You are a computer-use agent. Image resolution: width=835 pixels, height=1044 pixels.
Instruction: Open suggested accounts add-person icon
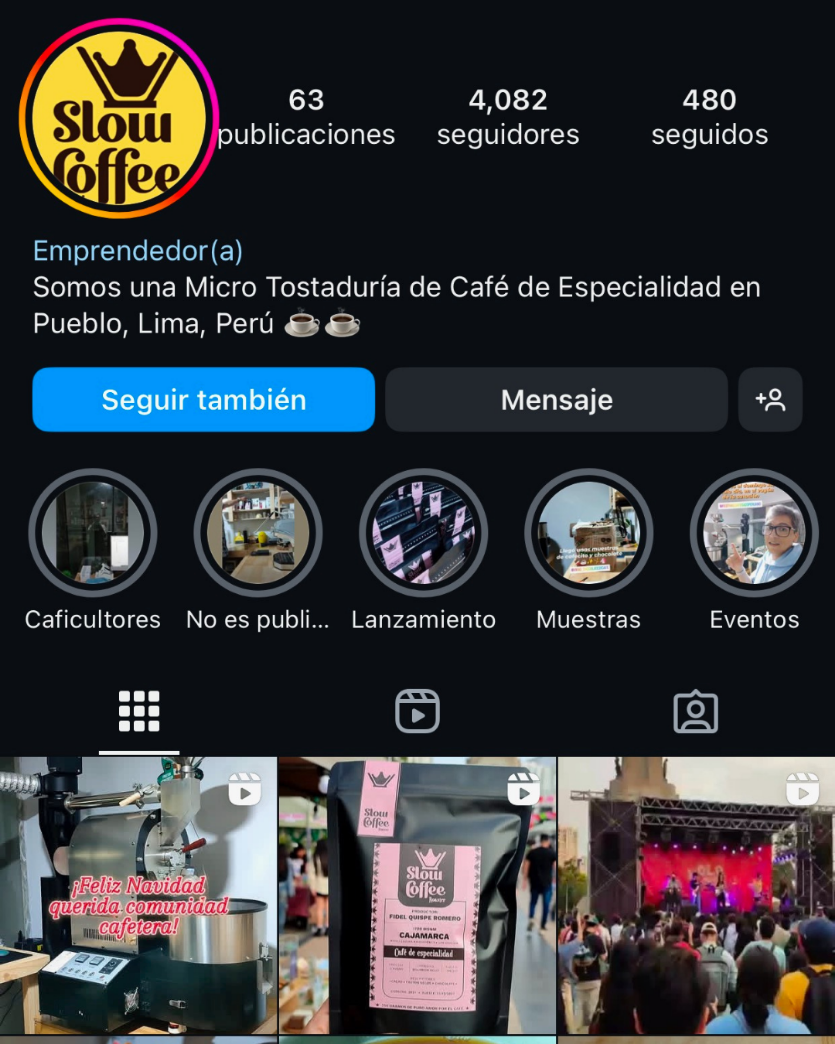pos(770,400)
